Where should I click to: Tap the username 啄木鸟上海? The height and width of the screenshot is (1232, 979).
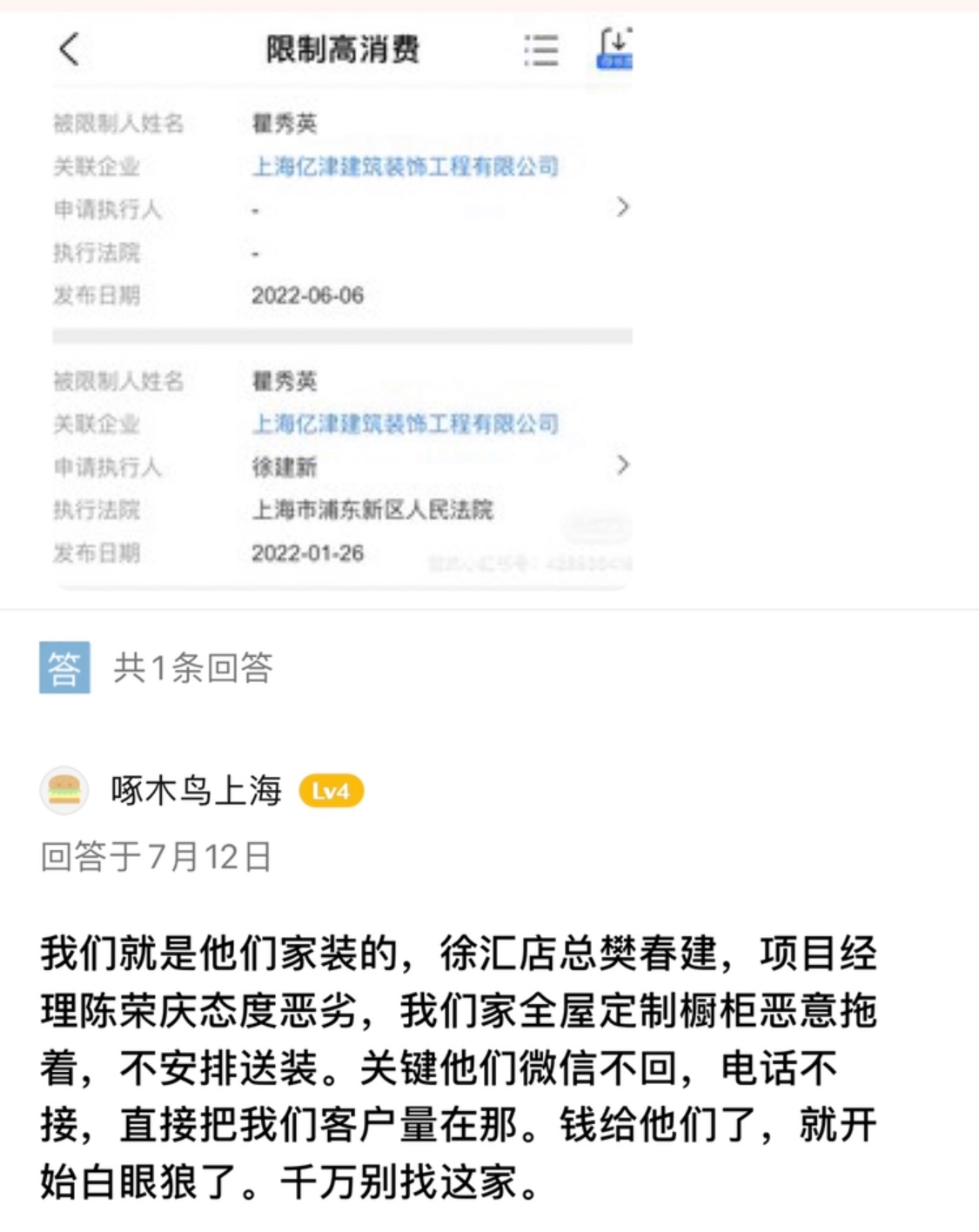point(197,791)
